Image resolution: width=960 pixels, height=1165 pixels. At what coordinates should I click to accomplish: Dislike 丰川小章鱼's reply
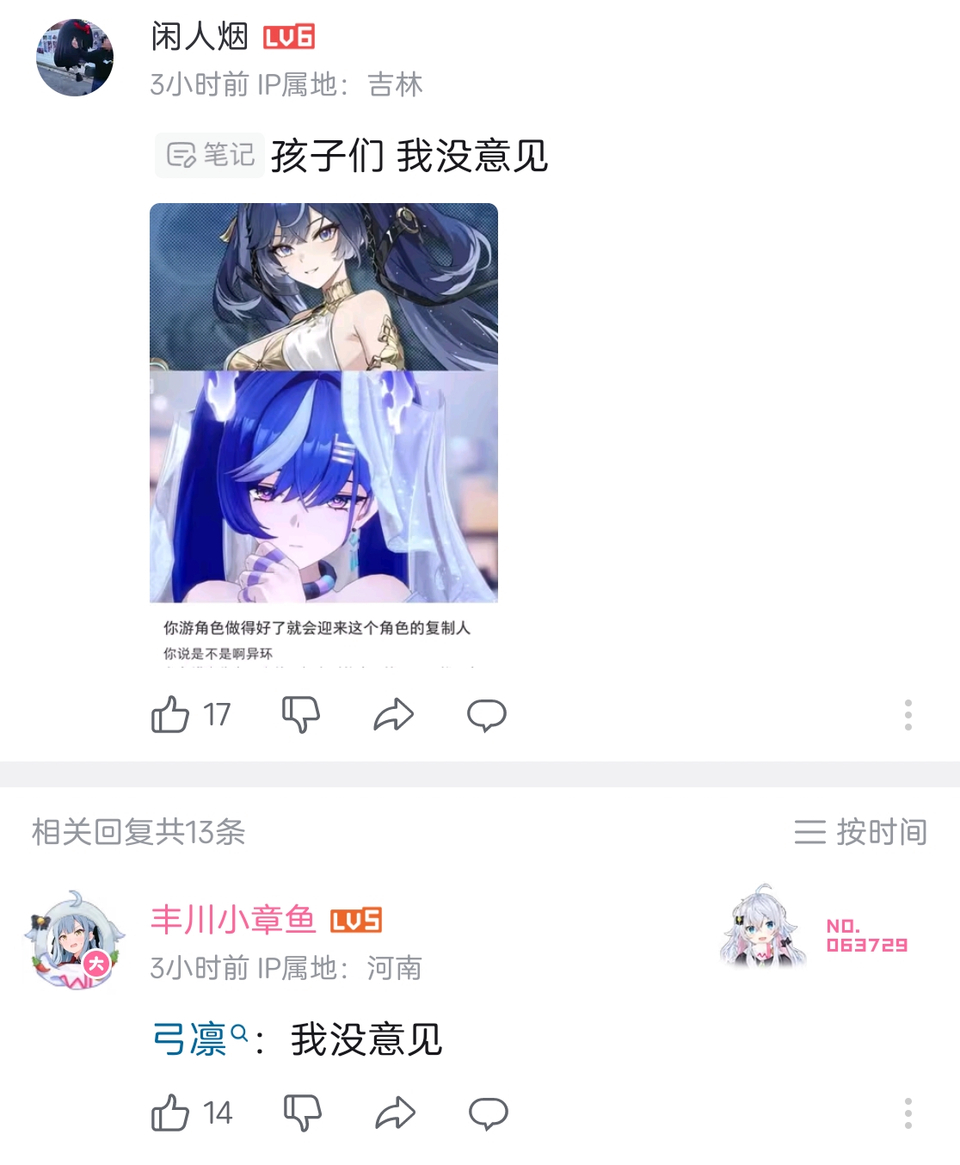tap(303, 1113)
